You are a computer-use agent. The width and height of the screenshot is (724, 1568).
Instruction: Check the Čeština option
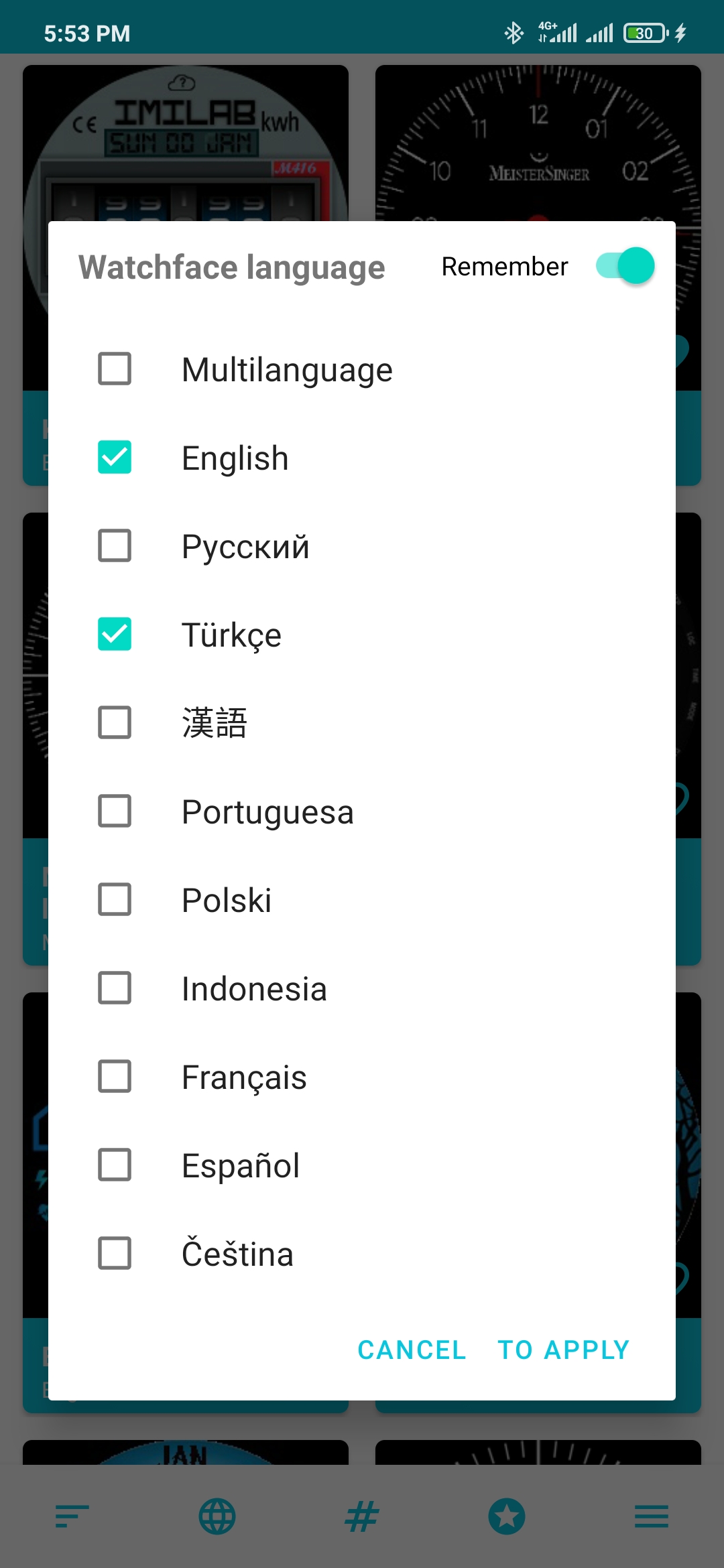115,1253
